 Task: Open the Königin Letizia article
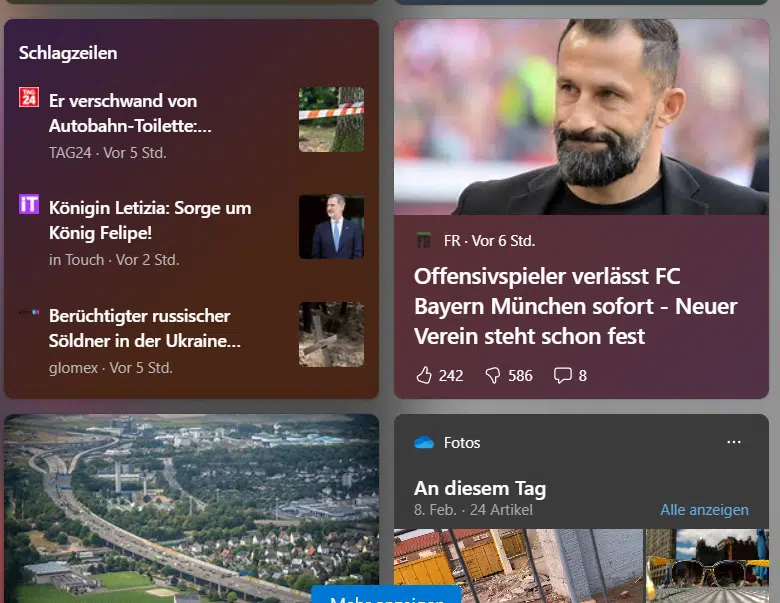(150, 220)
